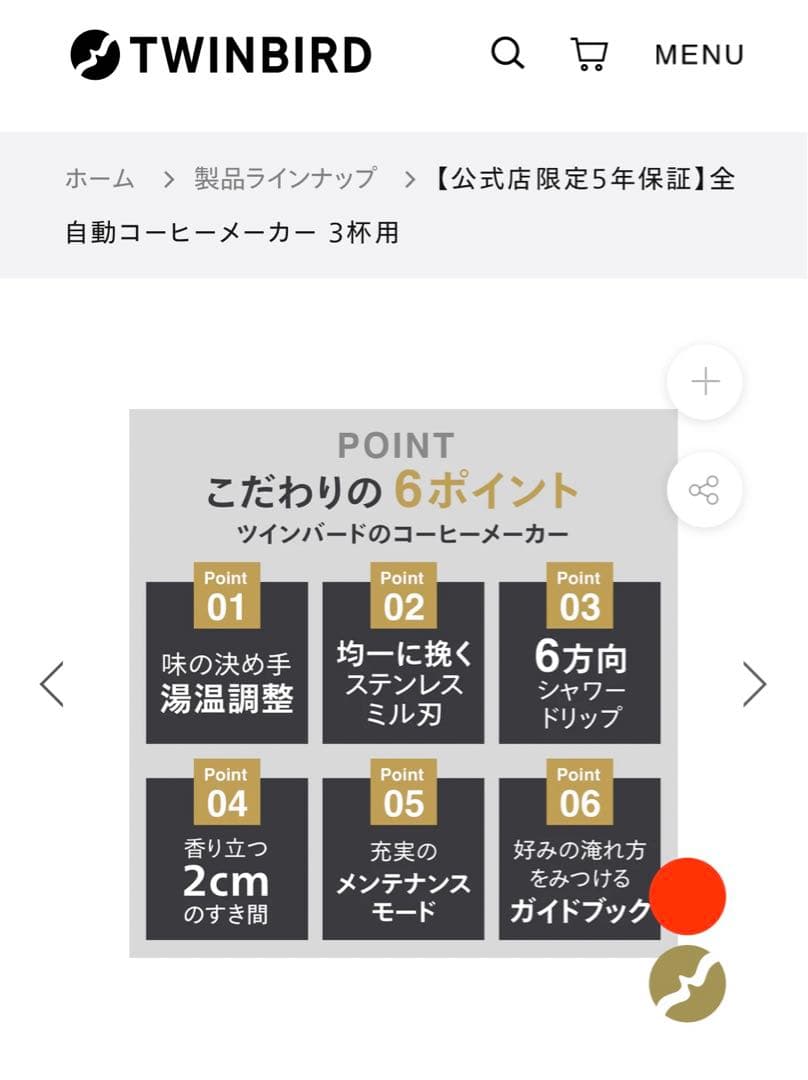808x1080 pixels.
Task: Show the previous product image
Action: pyautogui.click(x=52, y=684)
